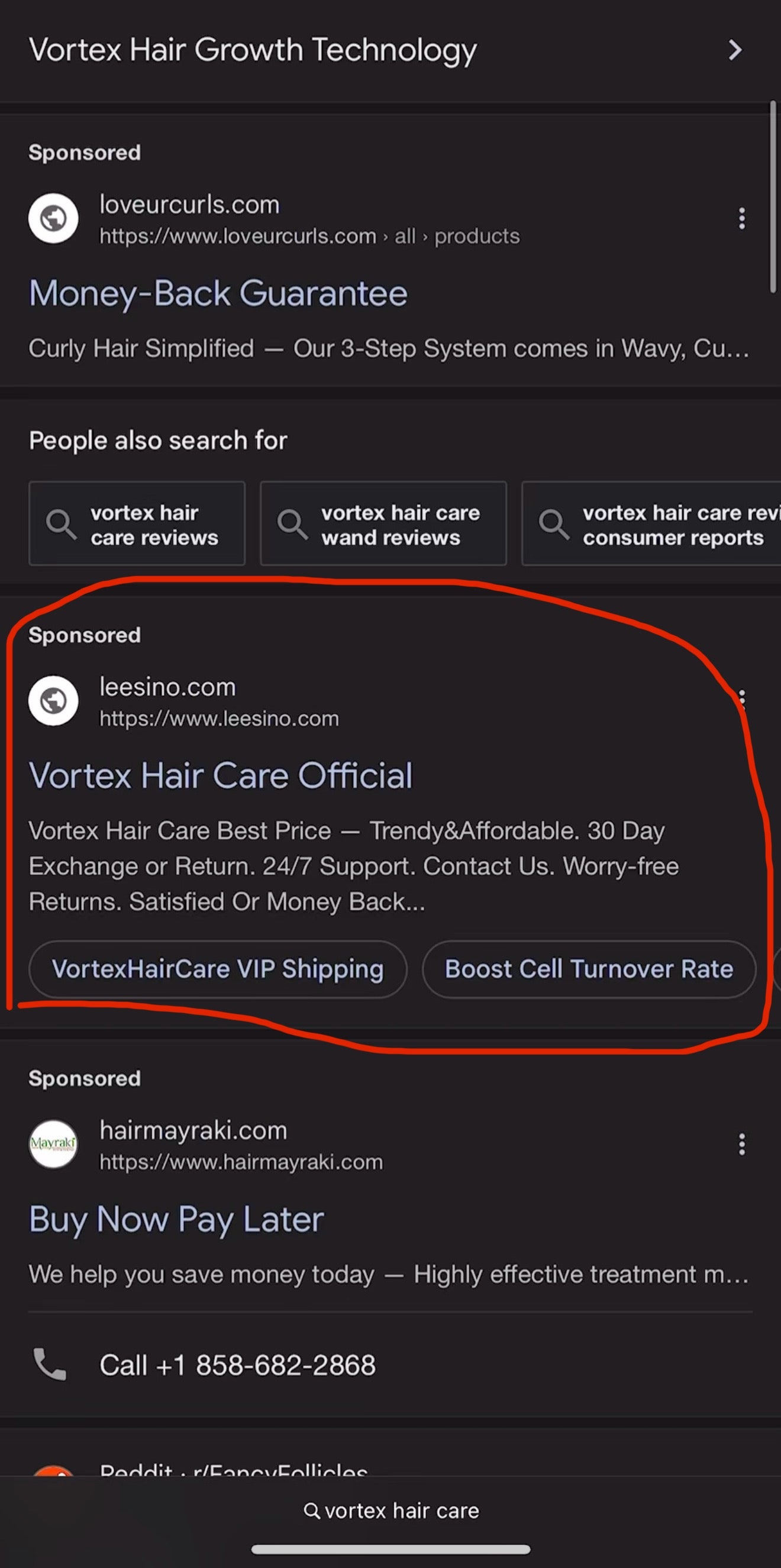Tap the vortex hair care search bar
Viewport: 781px width, 1568px height.
pyautogui.click(x=391, y=1511)
